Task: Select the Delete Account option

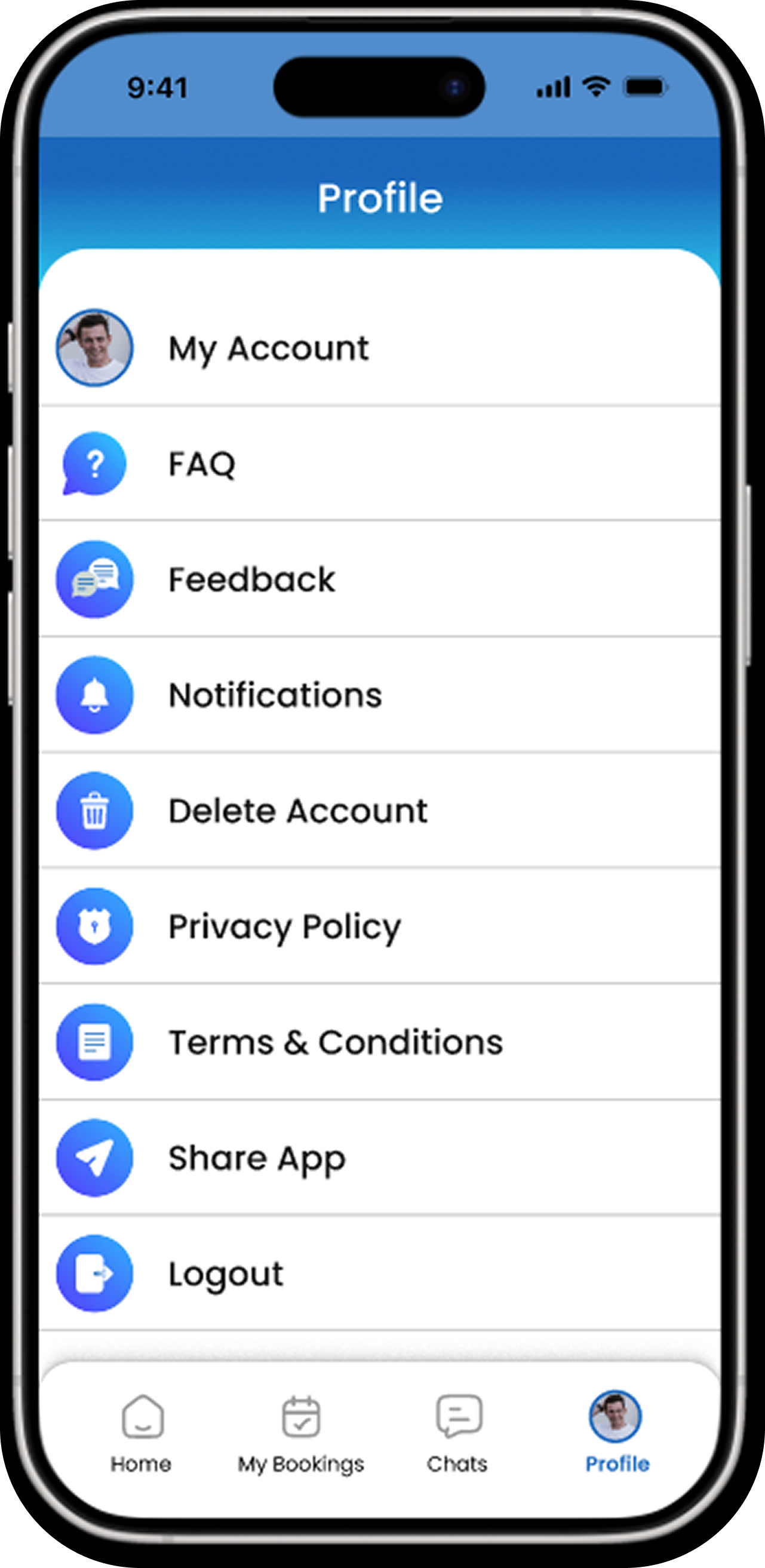Action: 297,811
